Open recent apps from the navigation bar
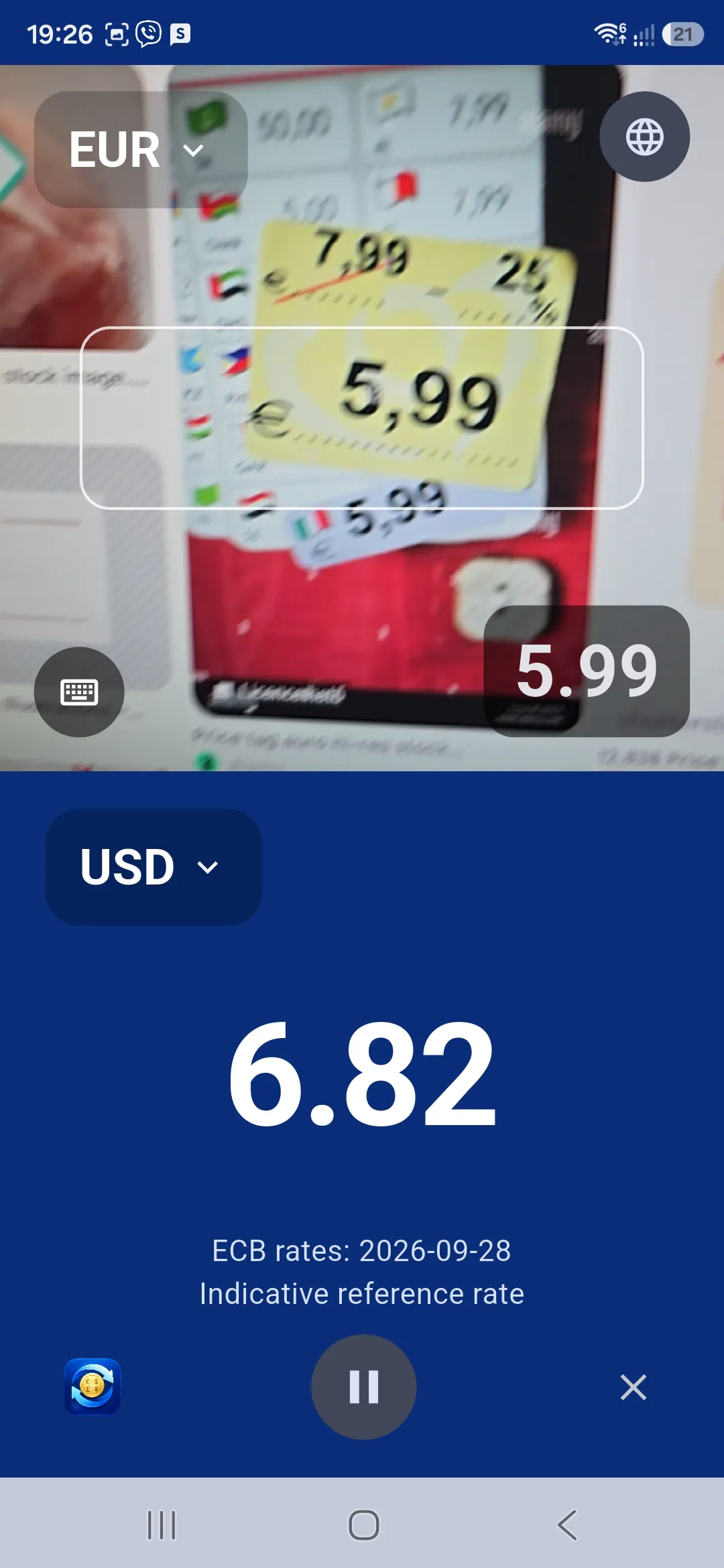 pos(162,1525)
